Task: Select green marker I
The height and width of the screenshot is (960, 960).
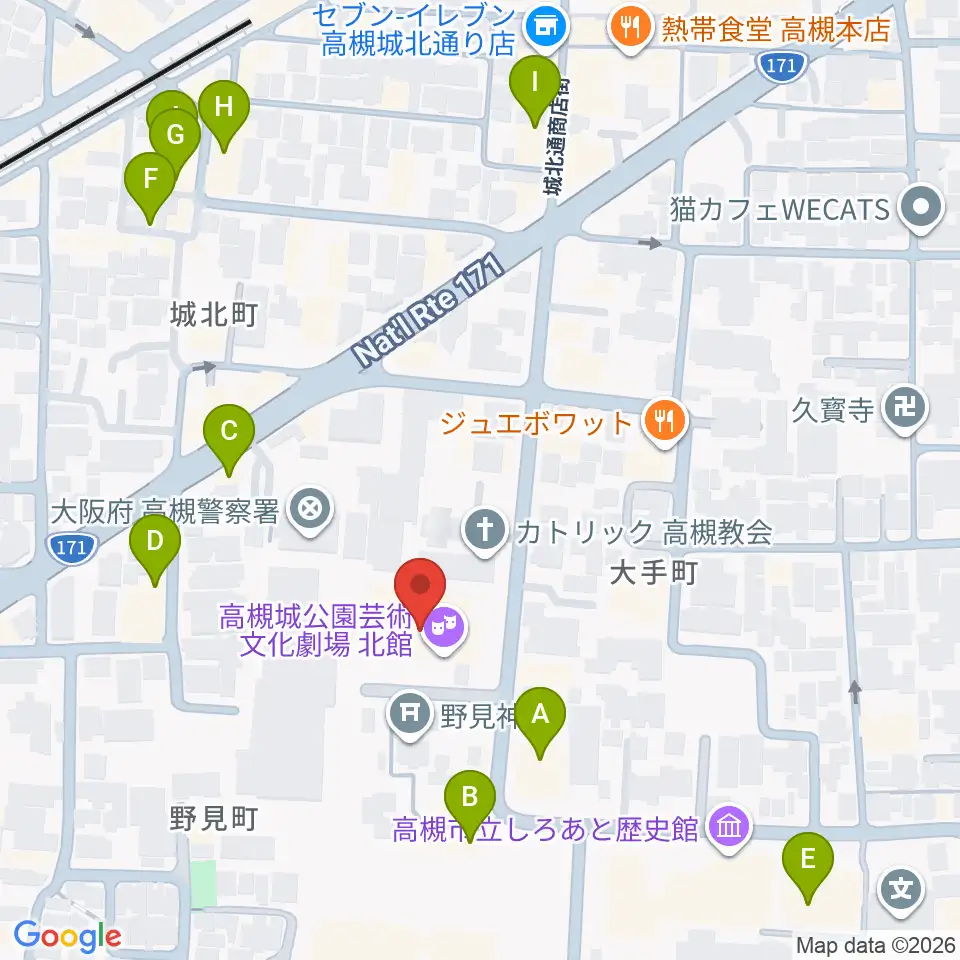Action: (x=535, y=88)
